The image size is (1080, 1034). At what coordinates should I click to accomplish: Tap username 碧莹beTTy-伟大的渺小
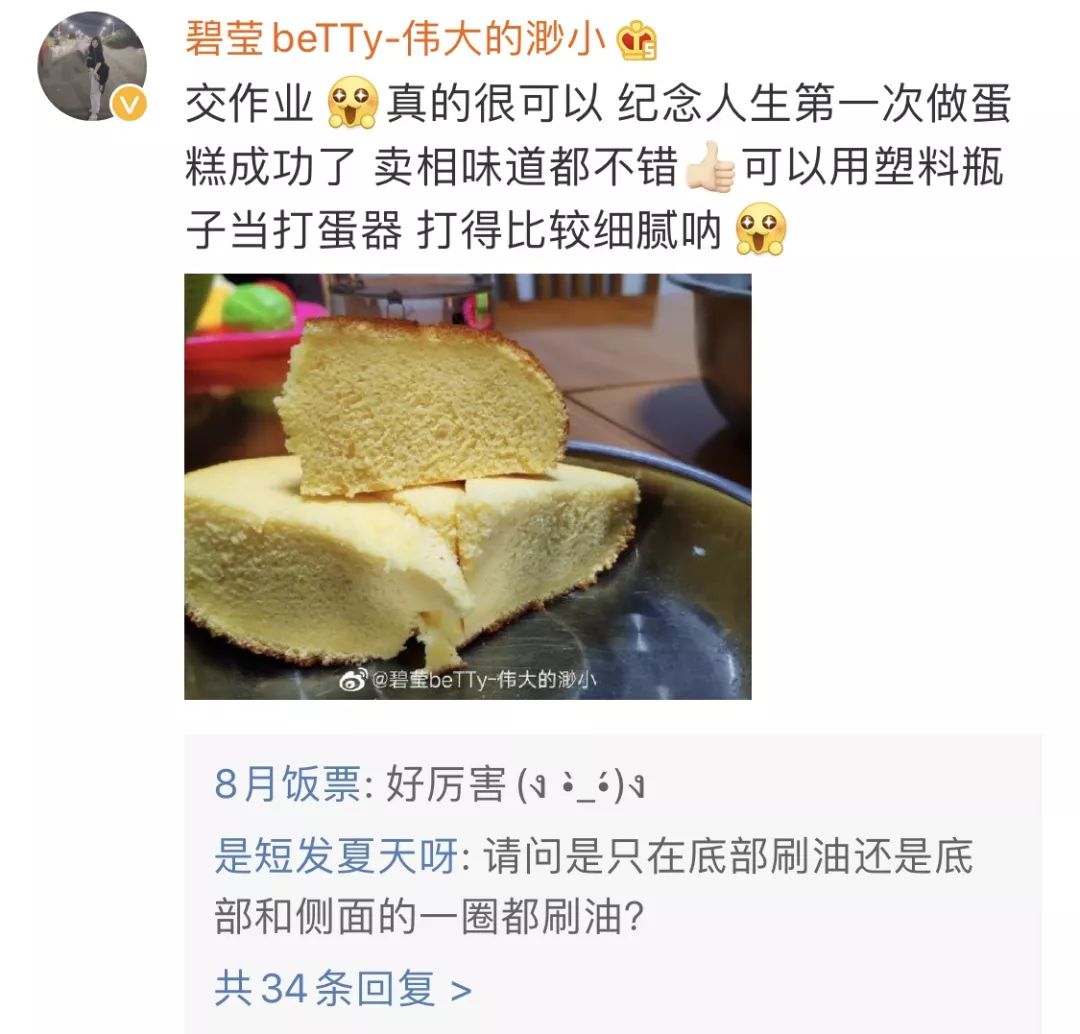point(396,40)
